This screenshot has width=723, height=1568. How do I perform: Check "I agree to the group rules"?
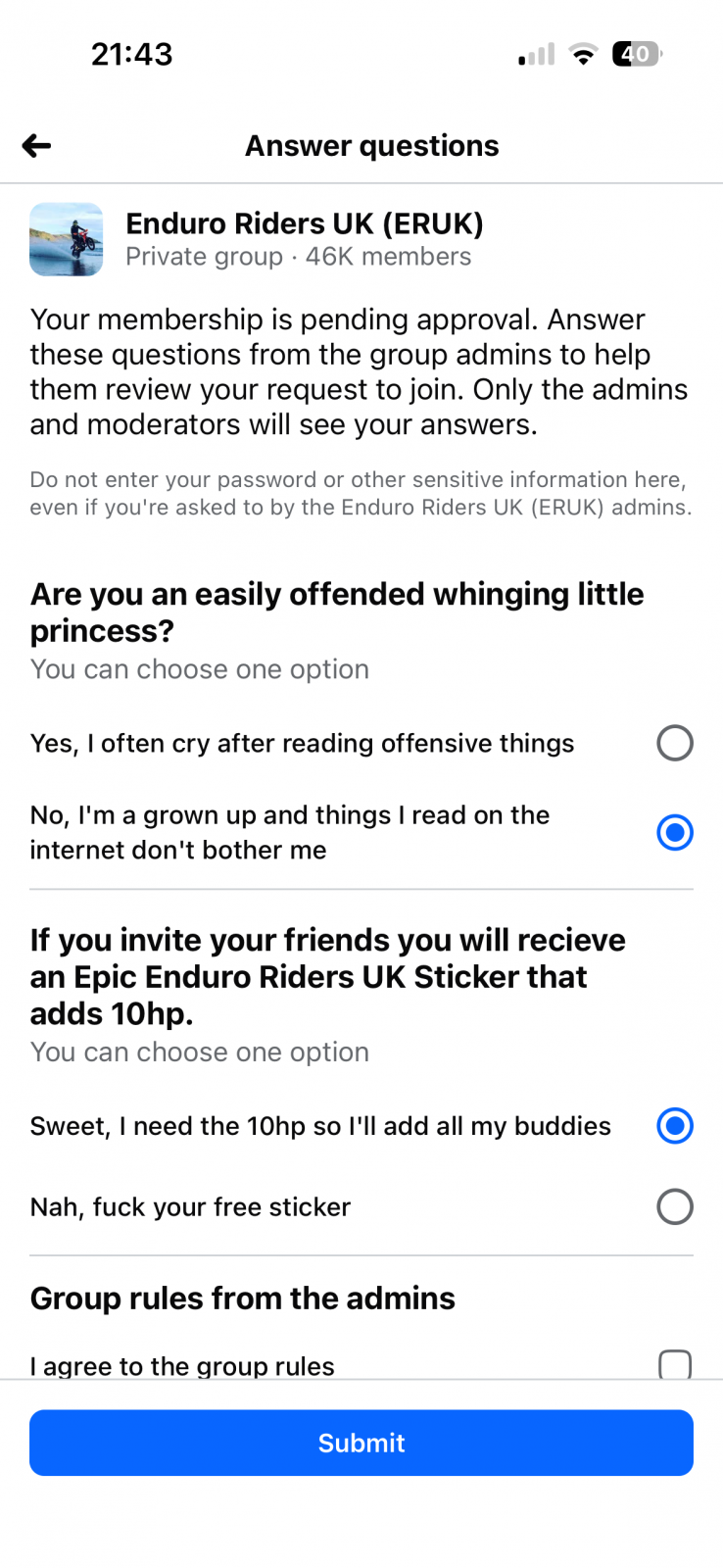(x=674, y=1365)
